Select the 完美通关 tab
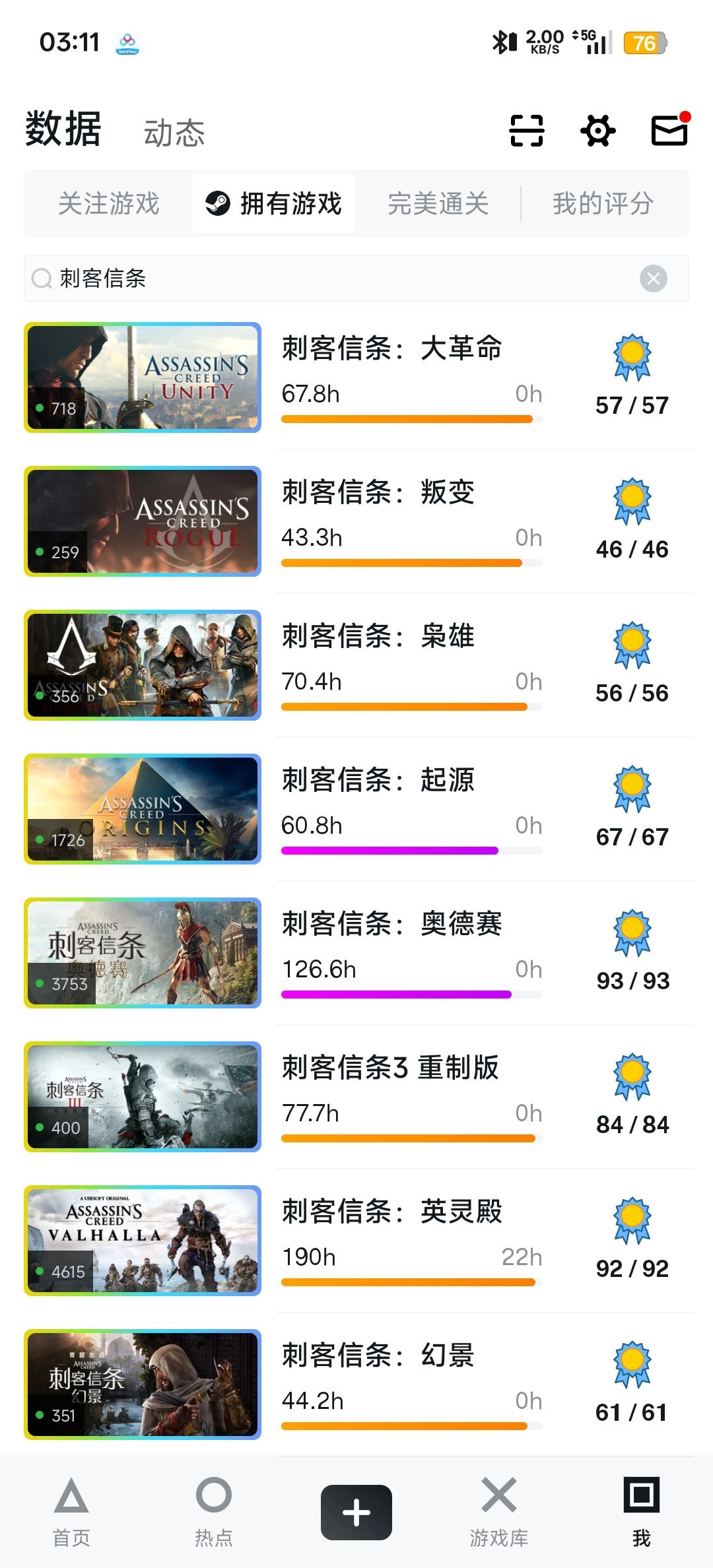Screen dimensions: 713x1568 click(438, 203)
